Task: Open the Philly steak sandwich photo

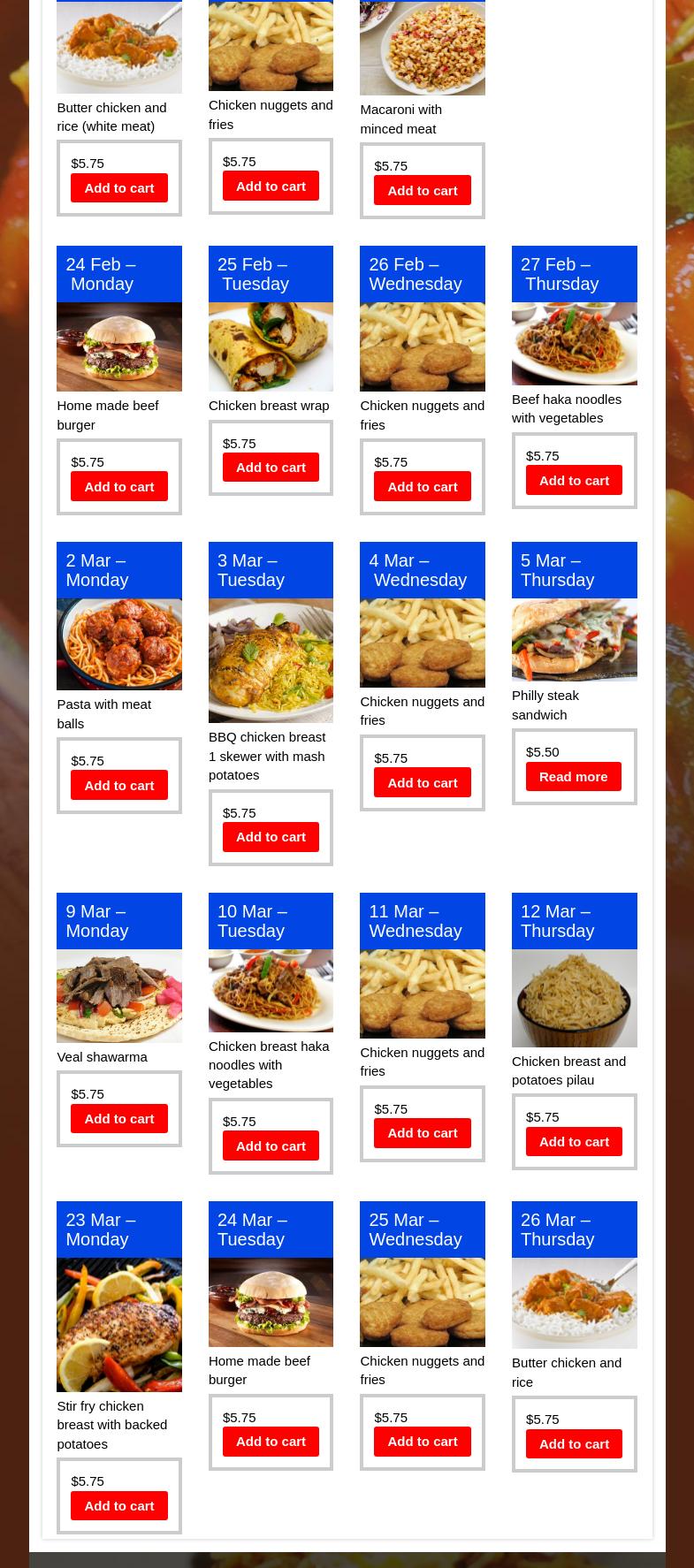Action: coord(574,639)
